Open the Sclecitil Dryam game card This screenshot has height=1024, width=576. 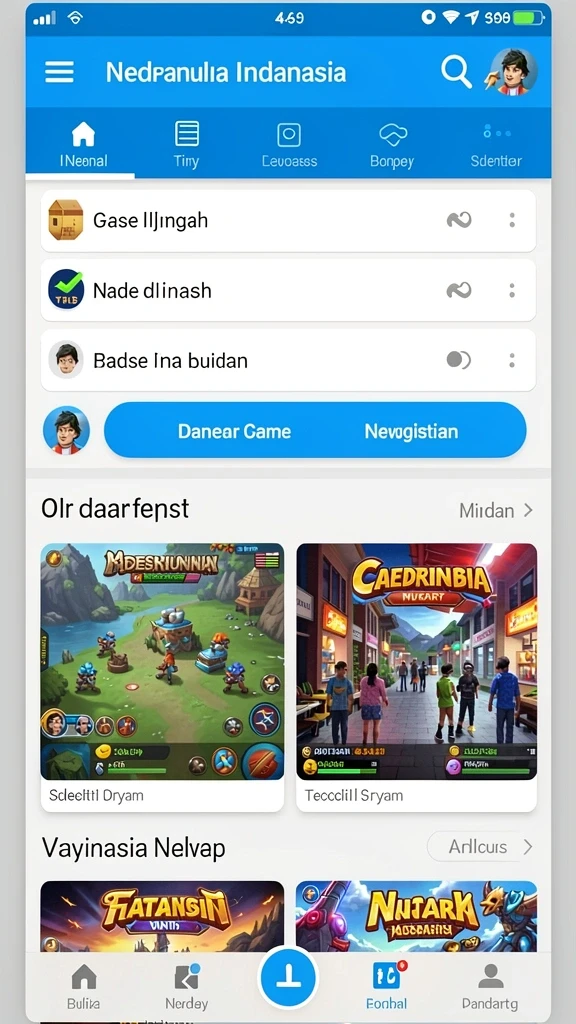pyautogui.click(x=162, y=677)
